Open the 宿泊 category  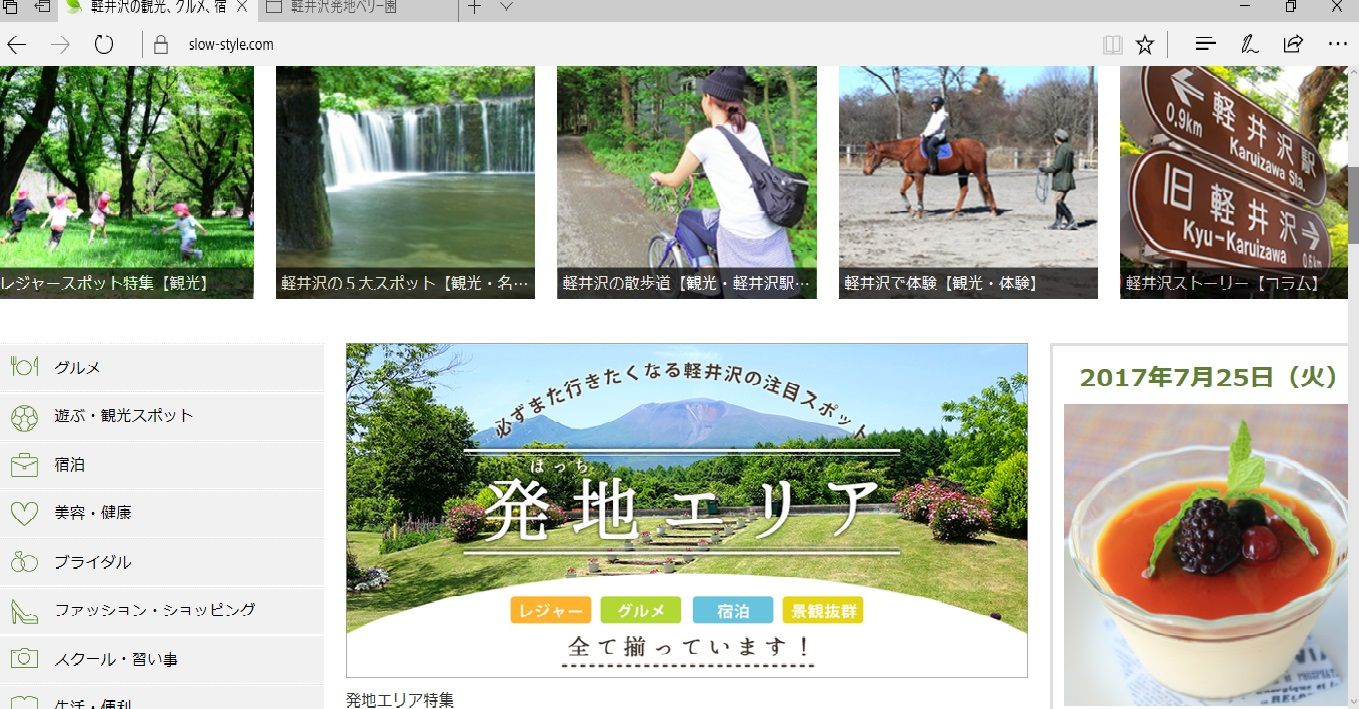(x=162, y=465)
